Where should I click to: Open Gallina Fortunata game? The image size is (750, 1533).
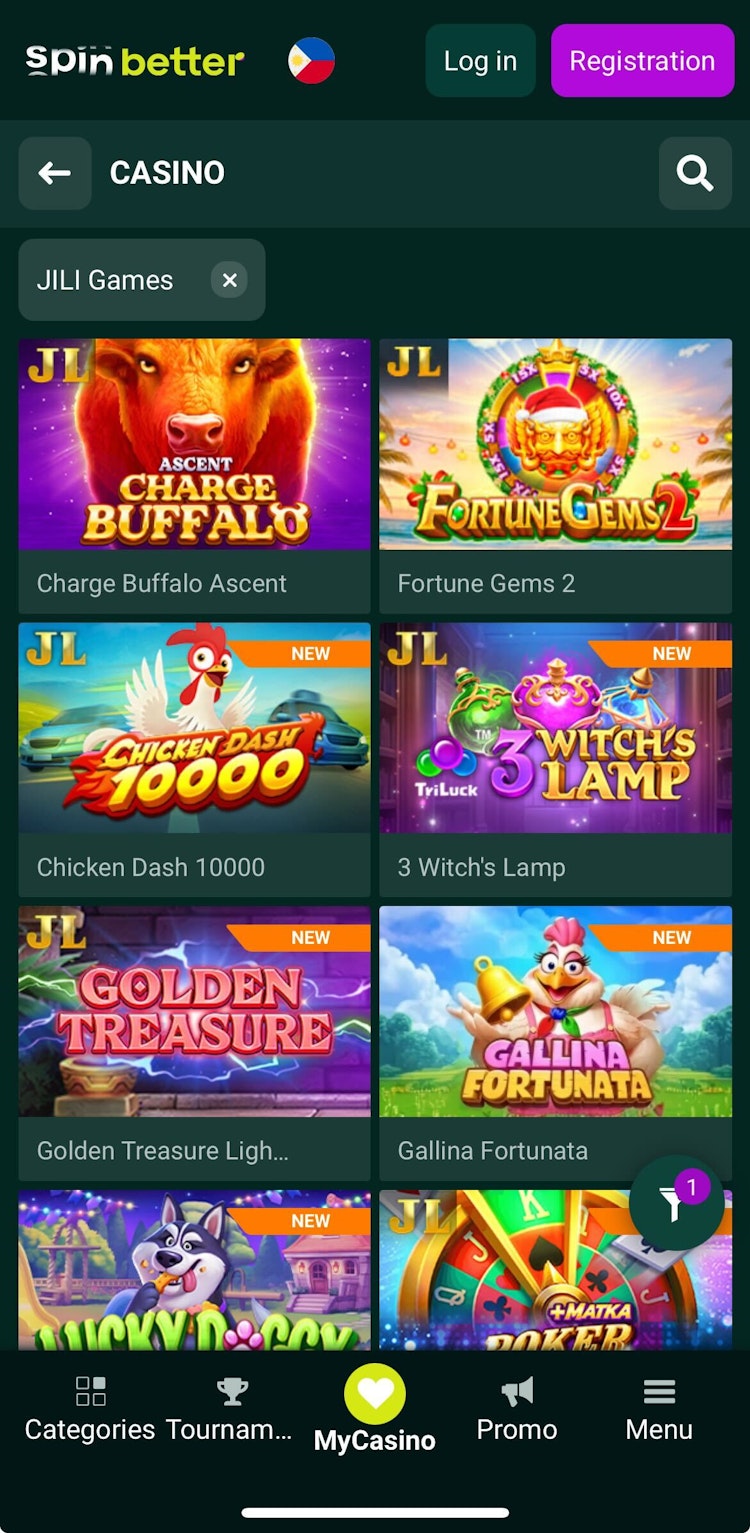[x=555, y=1012]
